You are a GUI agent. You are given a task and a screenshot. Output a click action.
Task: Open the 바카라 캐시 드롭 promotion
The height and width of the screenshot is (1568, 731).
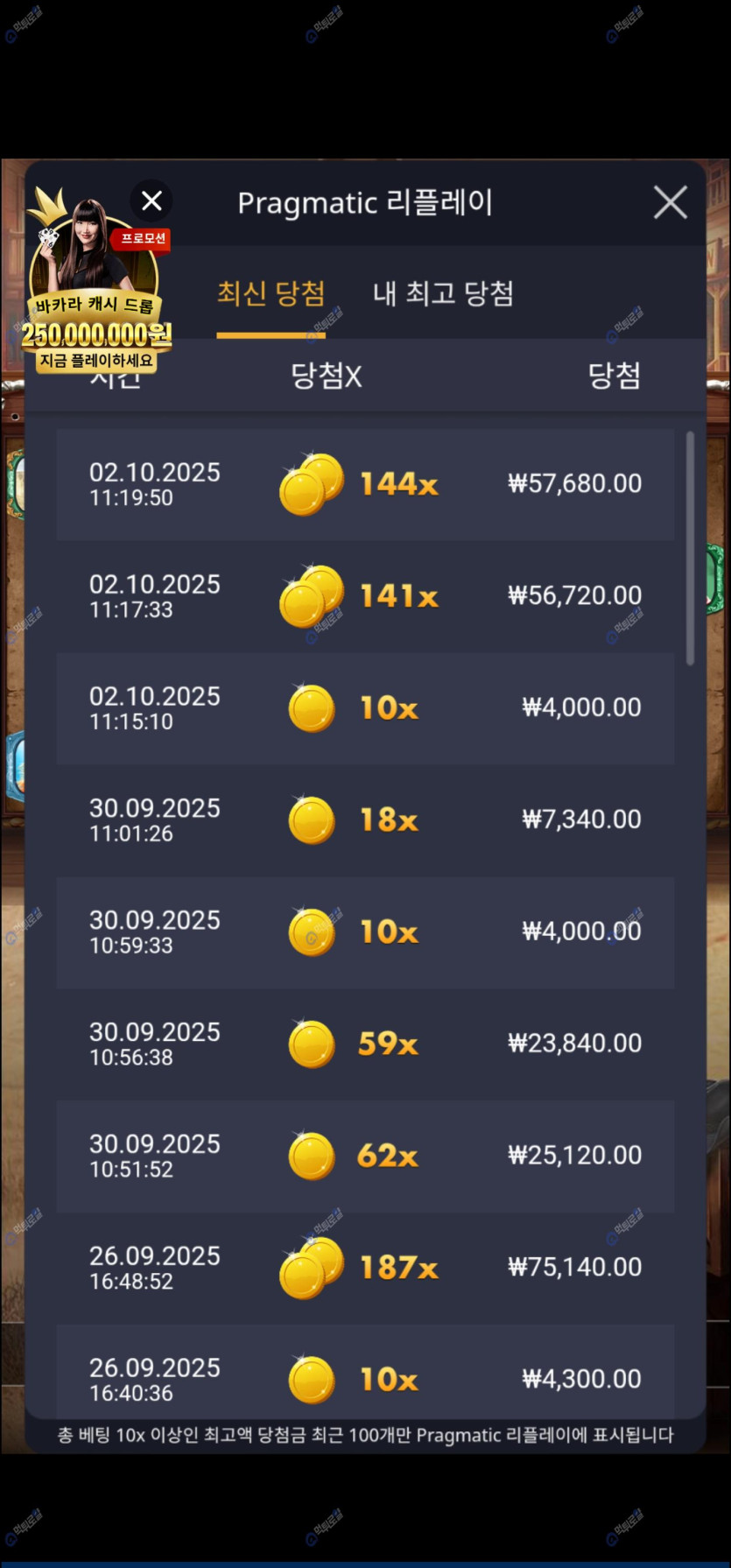[95, 306]
